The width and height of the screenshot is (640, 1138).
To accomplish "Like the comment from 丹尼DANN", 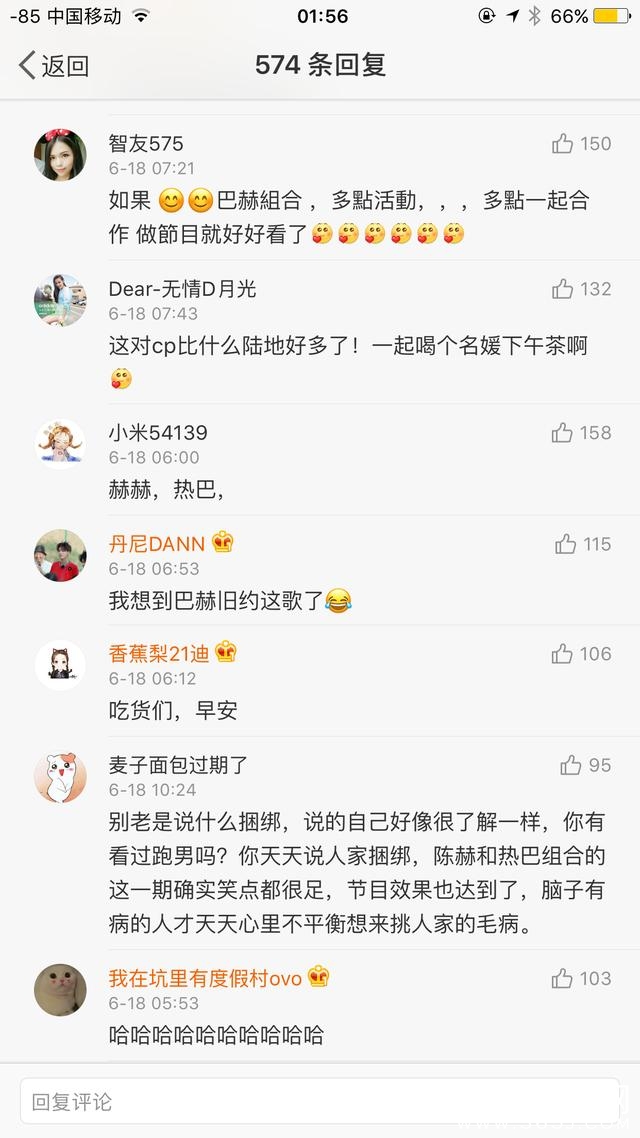I will (566, 544).
